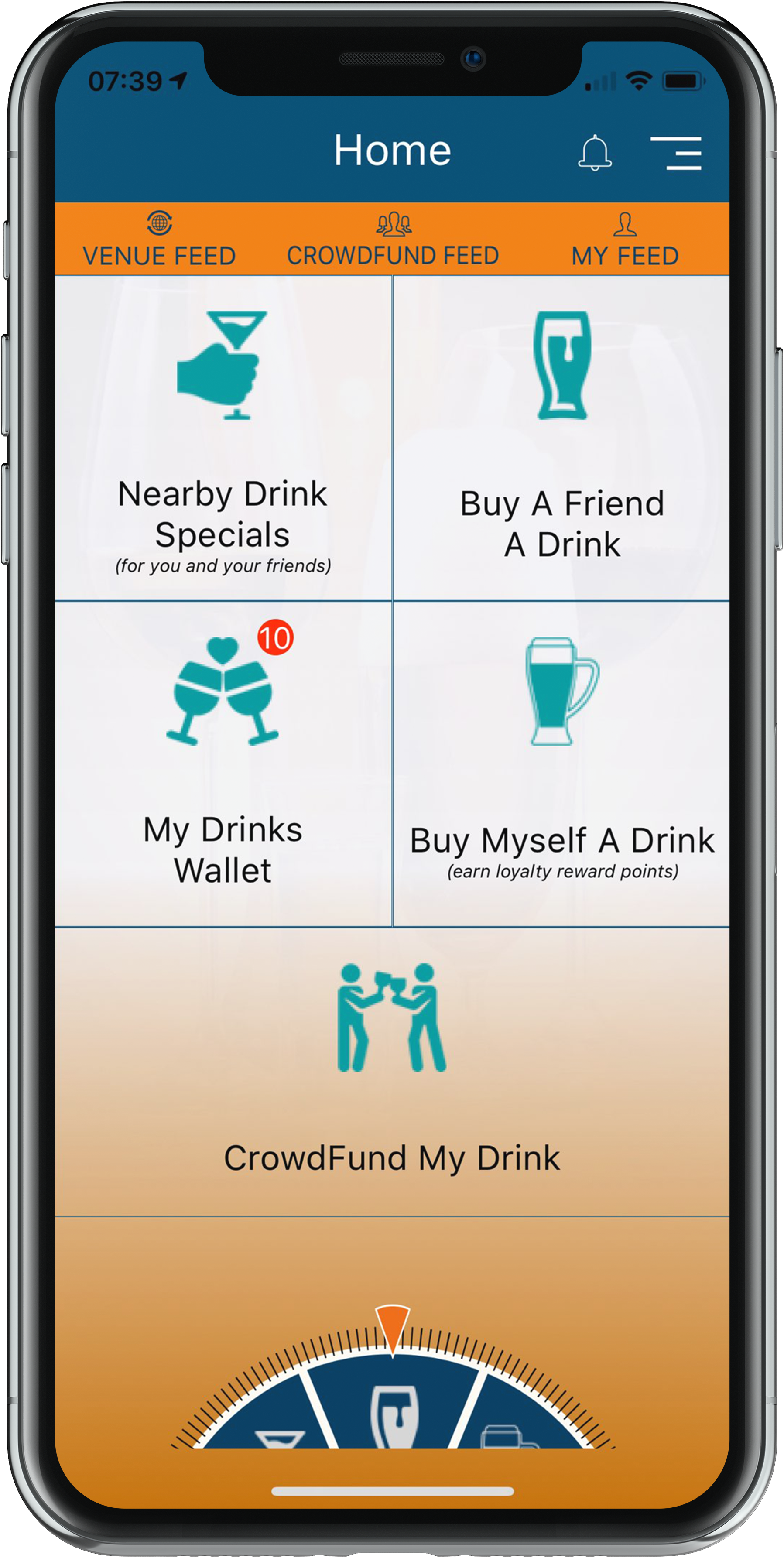Switch to the My Feed tab
Viewport: 784px width, 1558px height.
pos(625,240)
